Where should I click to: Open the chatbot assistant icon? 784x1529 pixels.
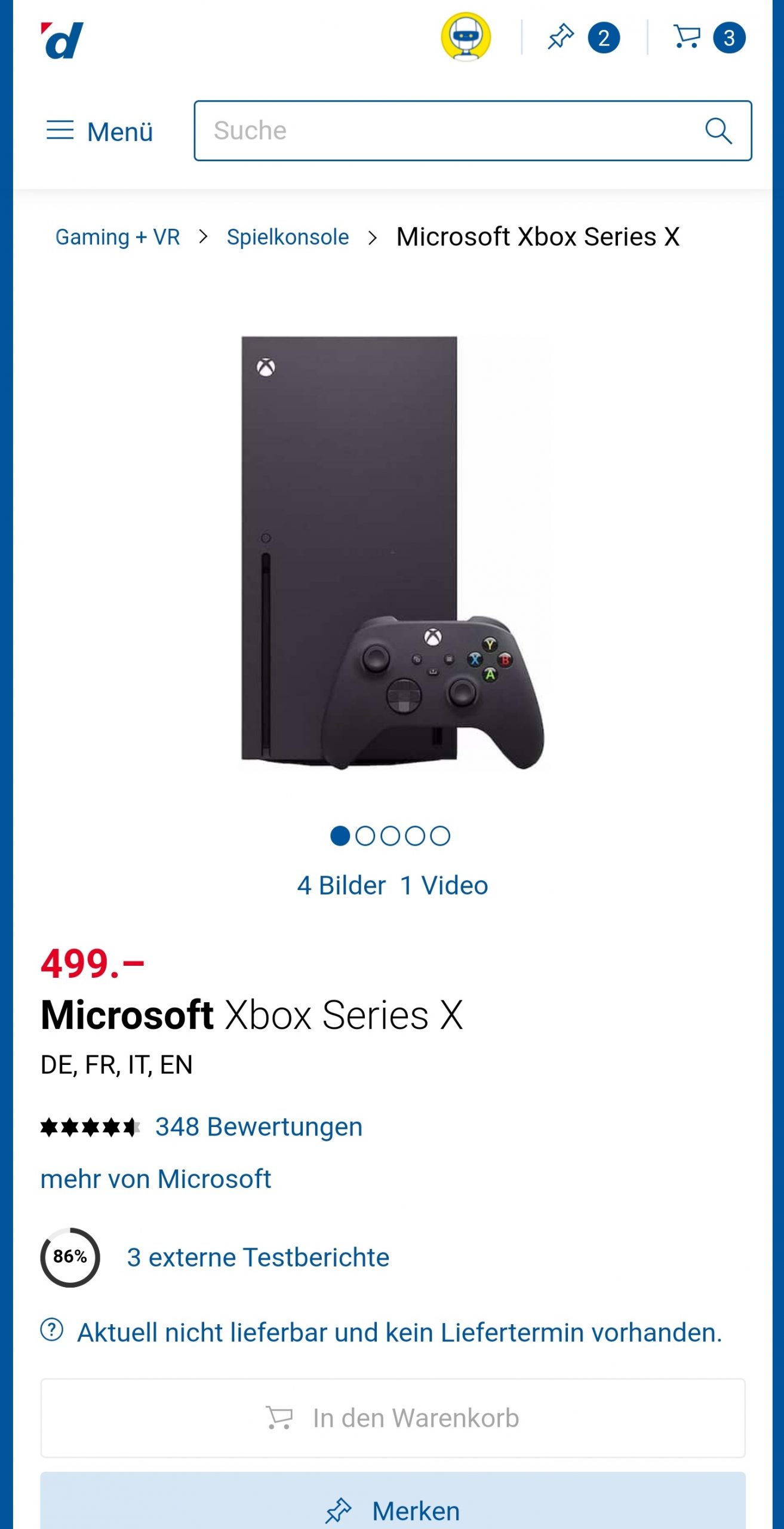(466, 38)
